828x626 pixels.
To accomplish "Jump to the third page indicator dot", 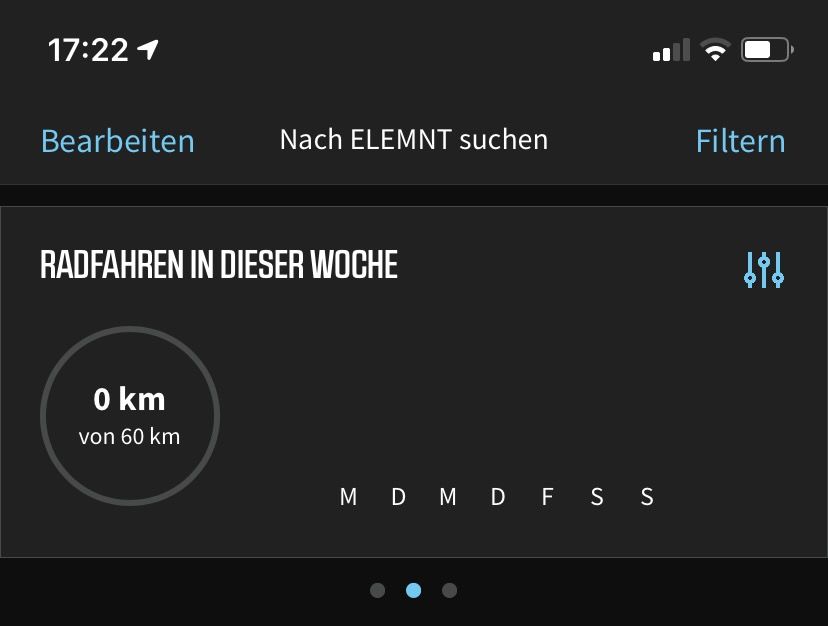I will [449, 590].
